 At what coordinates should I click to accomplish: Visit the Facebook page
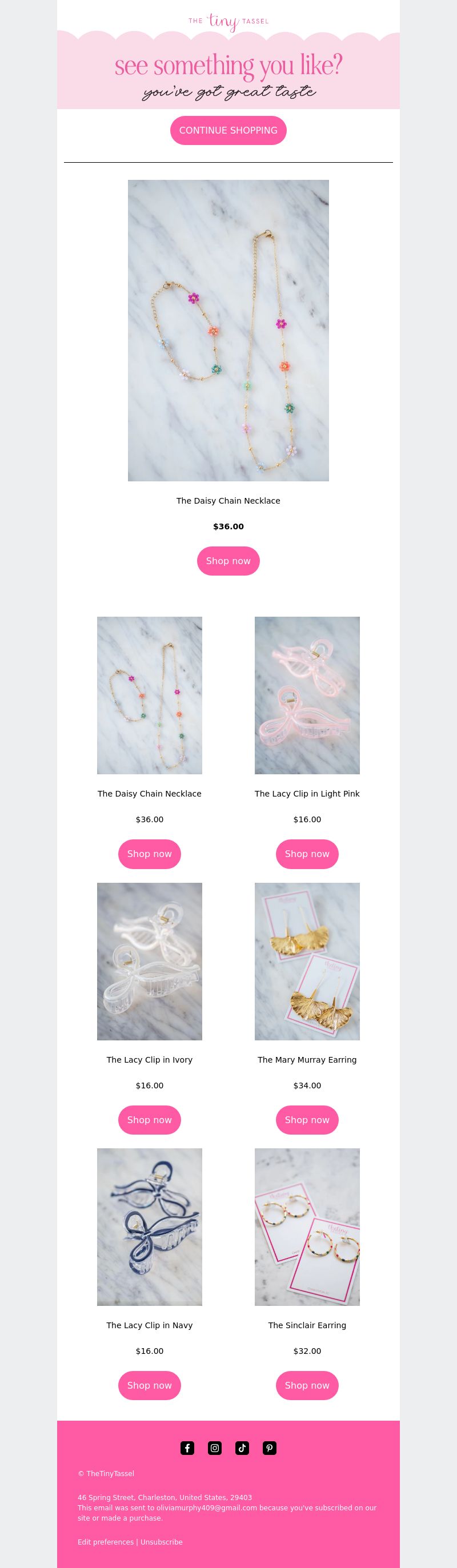click(x=187, y=1448)
